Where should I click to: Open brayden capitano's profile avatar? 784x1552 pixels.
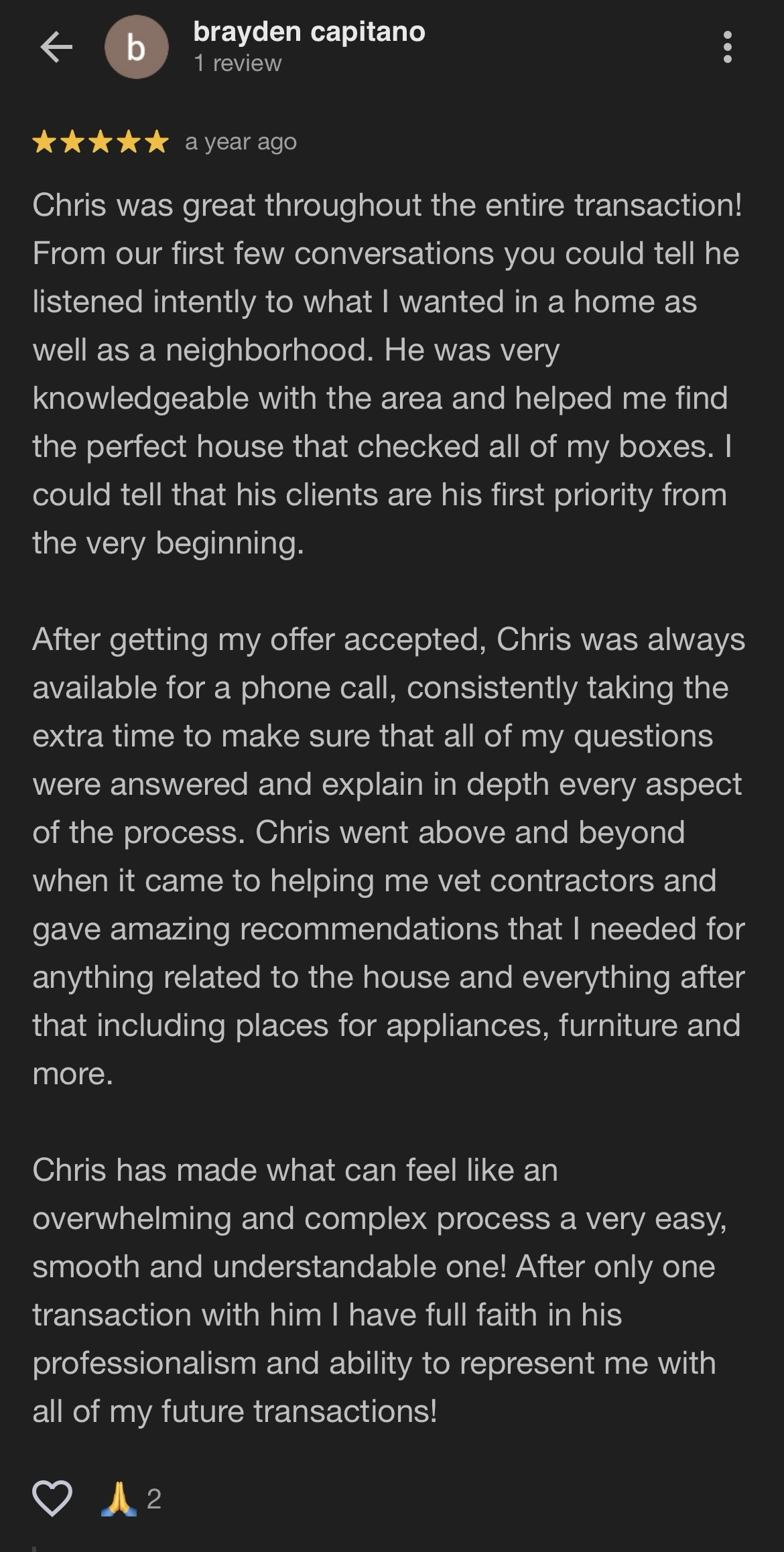tap(136, 48)
